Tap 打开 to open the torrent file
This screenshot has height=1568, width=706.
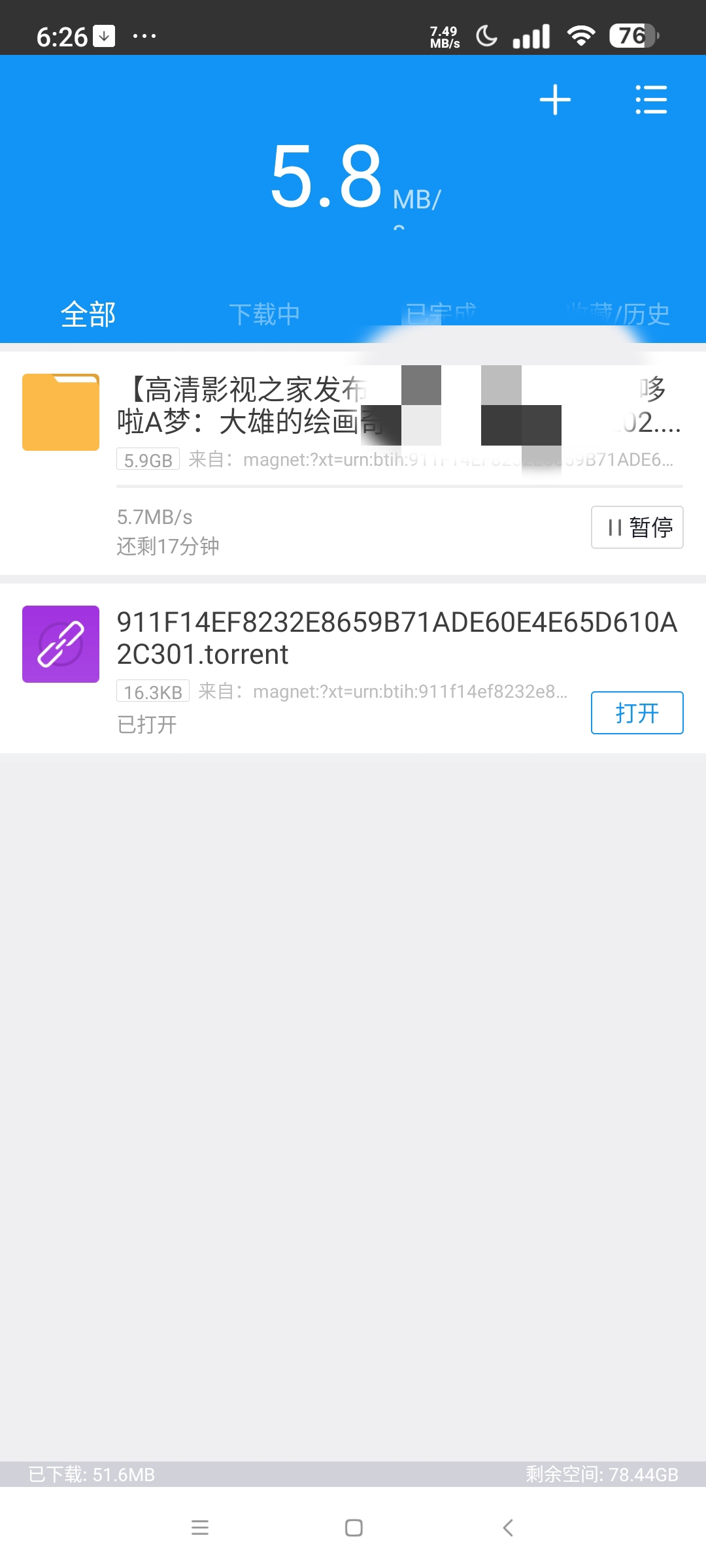[x=637, y=713]
